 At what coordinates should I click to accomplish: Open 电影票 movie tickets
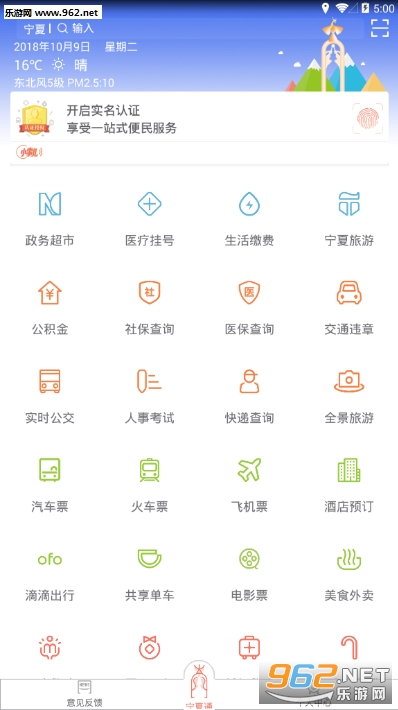(x=249, y=574)
